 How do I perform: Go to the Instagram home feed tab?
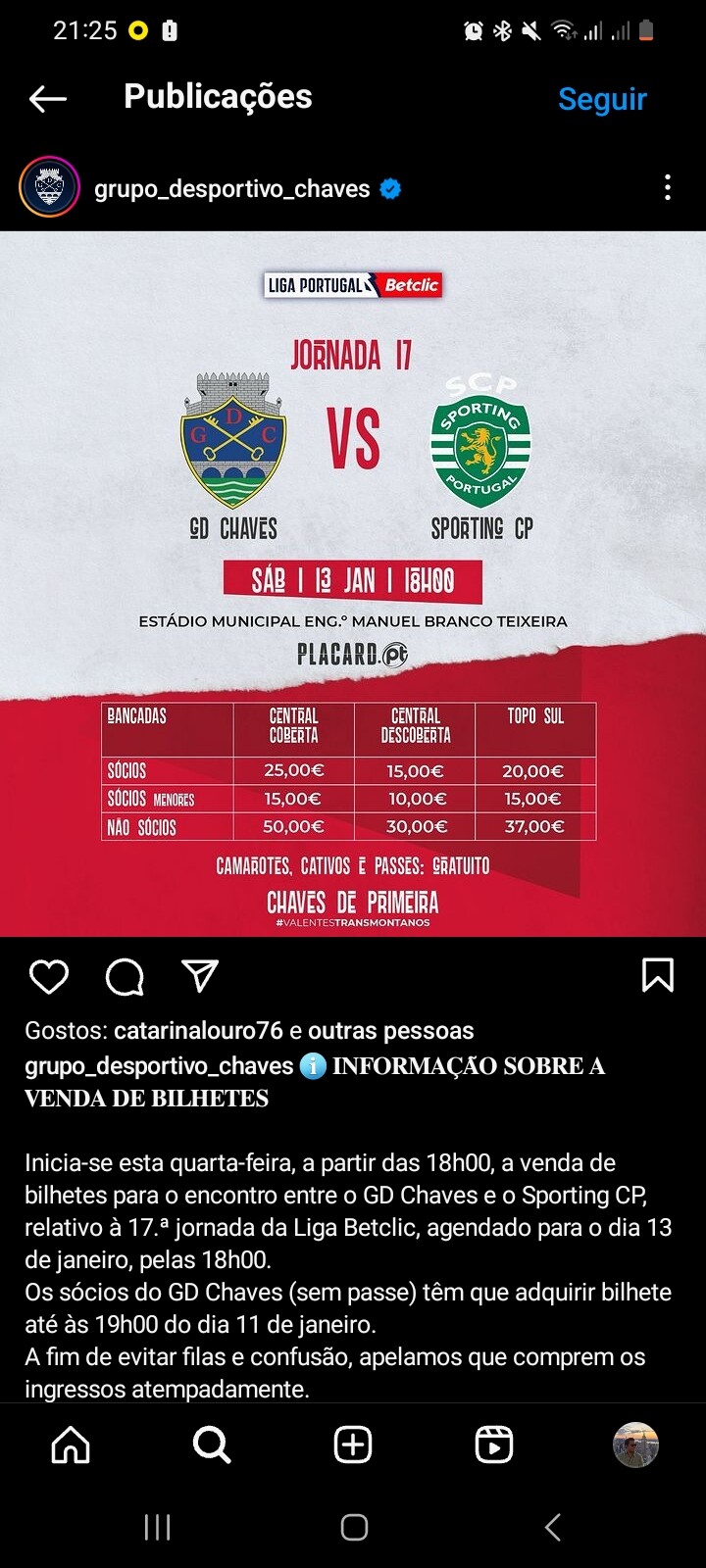tap(71, 1445)
